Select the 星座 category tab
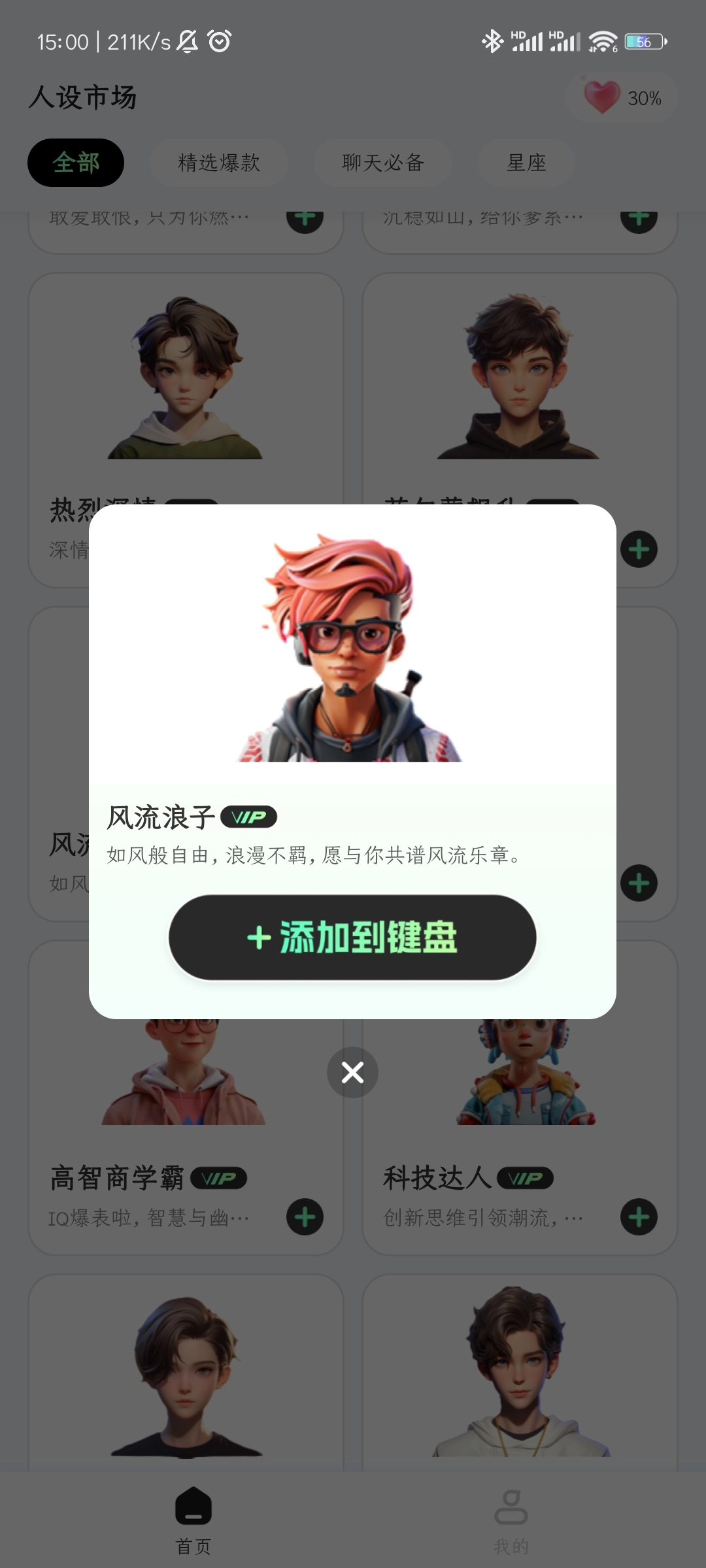Image resolution: width=706 pixels, height=1568 pixels. click(x=526, y=163)
